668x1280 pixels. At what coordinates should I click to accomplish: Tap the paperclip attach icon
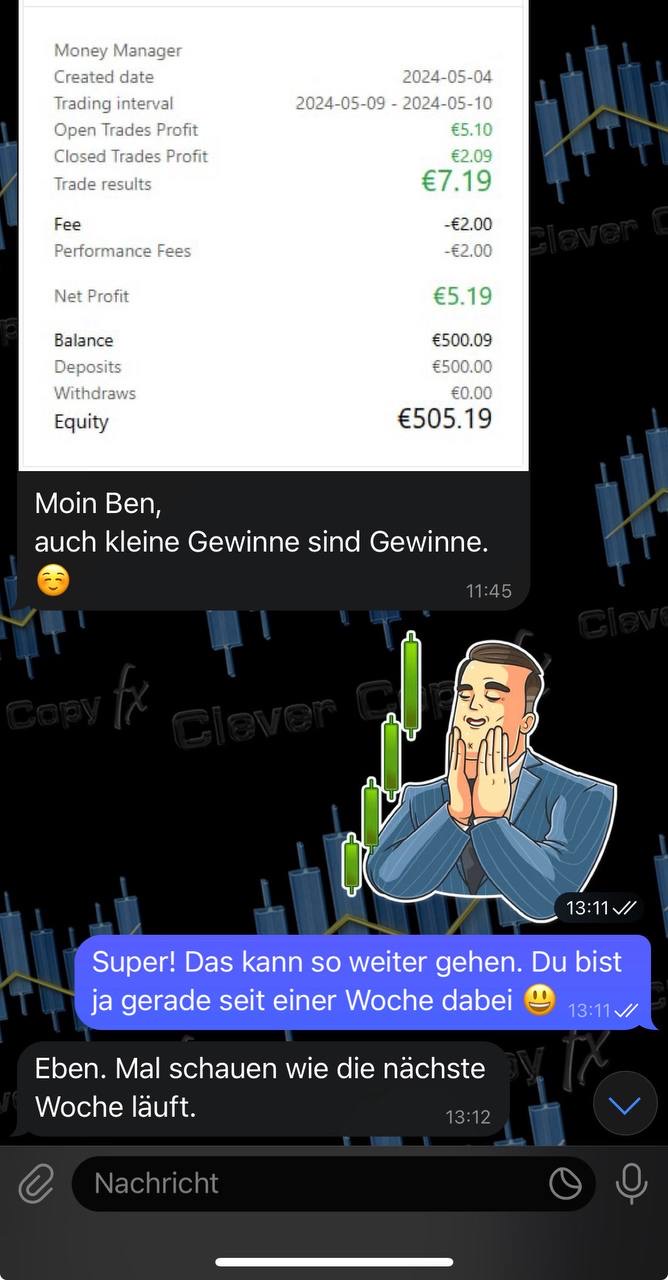click(36, 1184)
